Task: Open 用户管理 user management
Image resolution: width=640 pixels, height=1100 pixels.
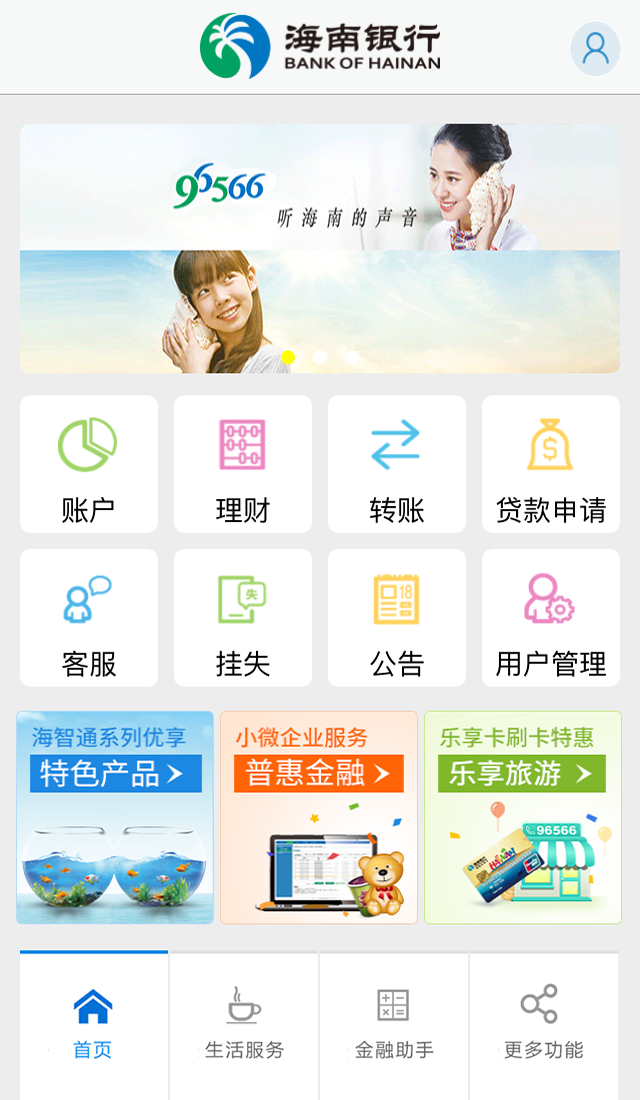Action: click(x=551, y=617)
